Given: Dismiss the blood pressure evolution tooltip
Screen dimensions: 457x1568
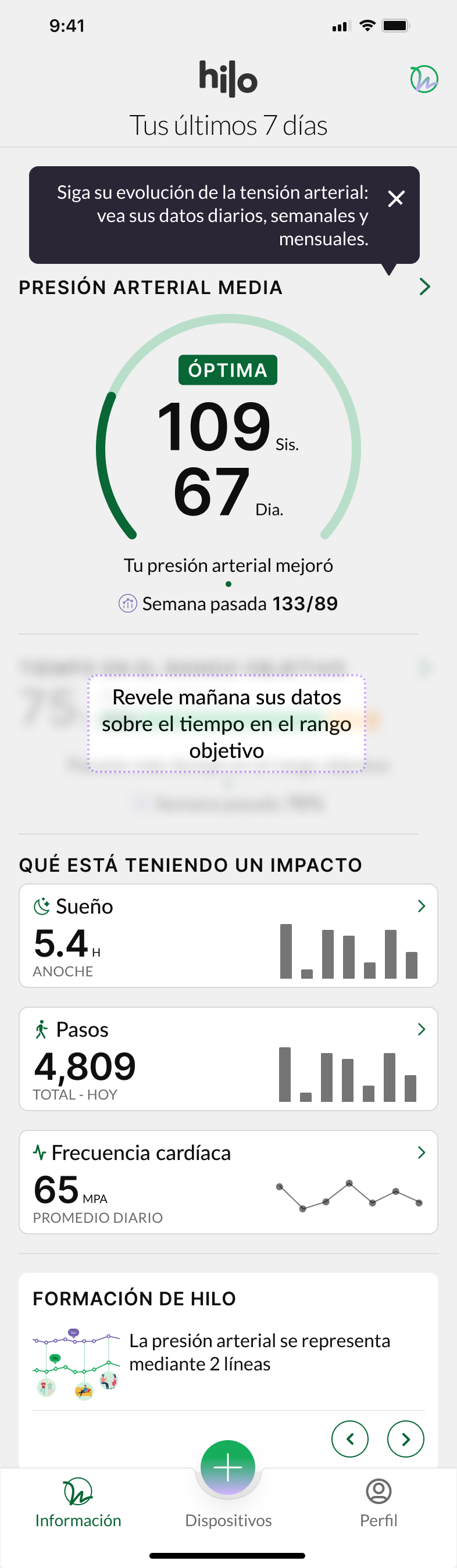Looking at the screenshot, I should (396, 198).
